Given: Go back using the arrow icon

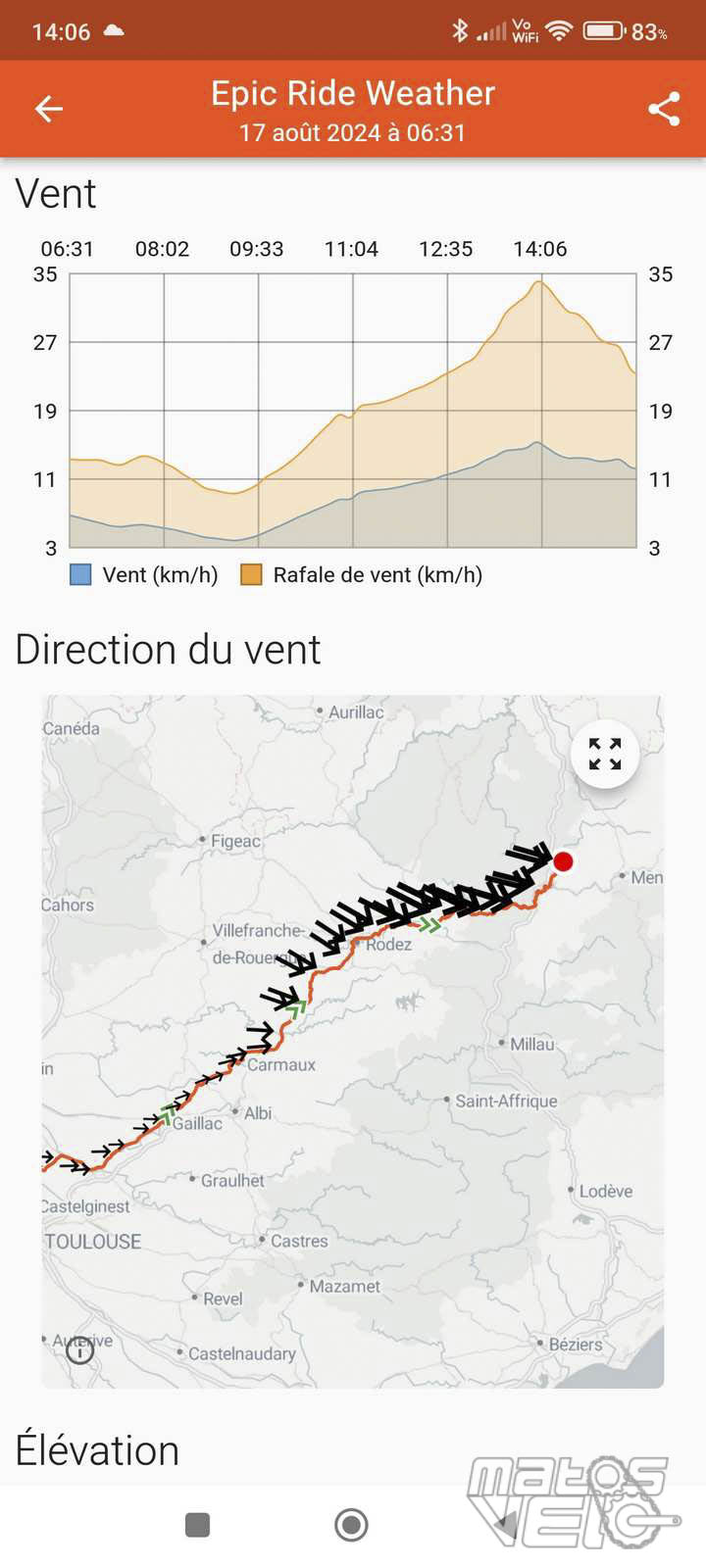Looking at the screenshot, I should [49, 109].
